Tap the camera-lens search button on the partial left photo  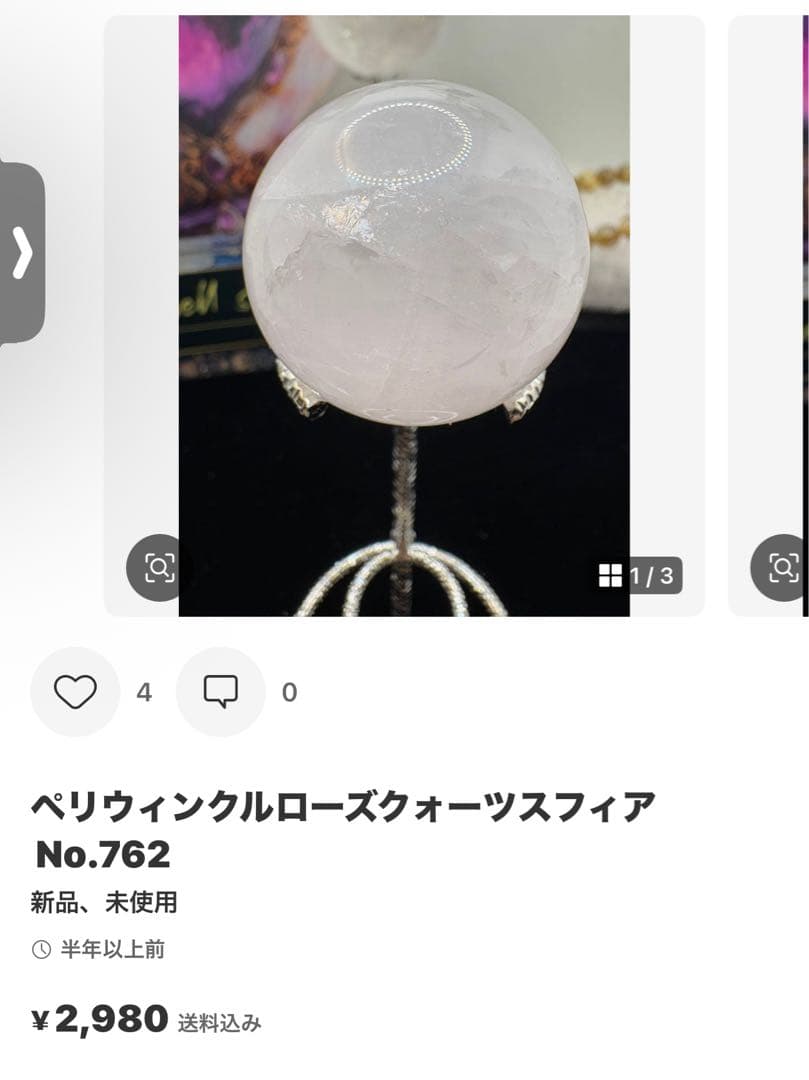click(157, 565)
